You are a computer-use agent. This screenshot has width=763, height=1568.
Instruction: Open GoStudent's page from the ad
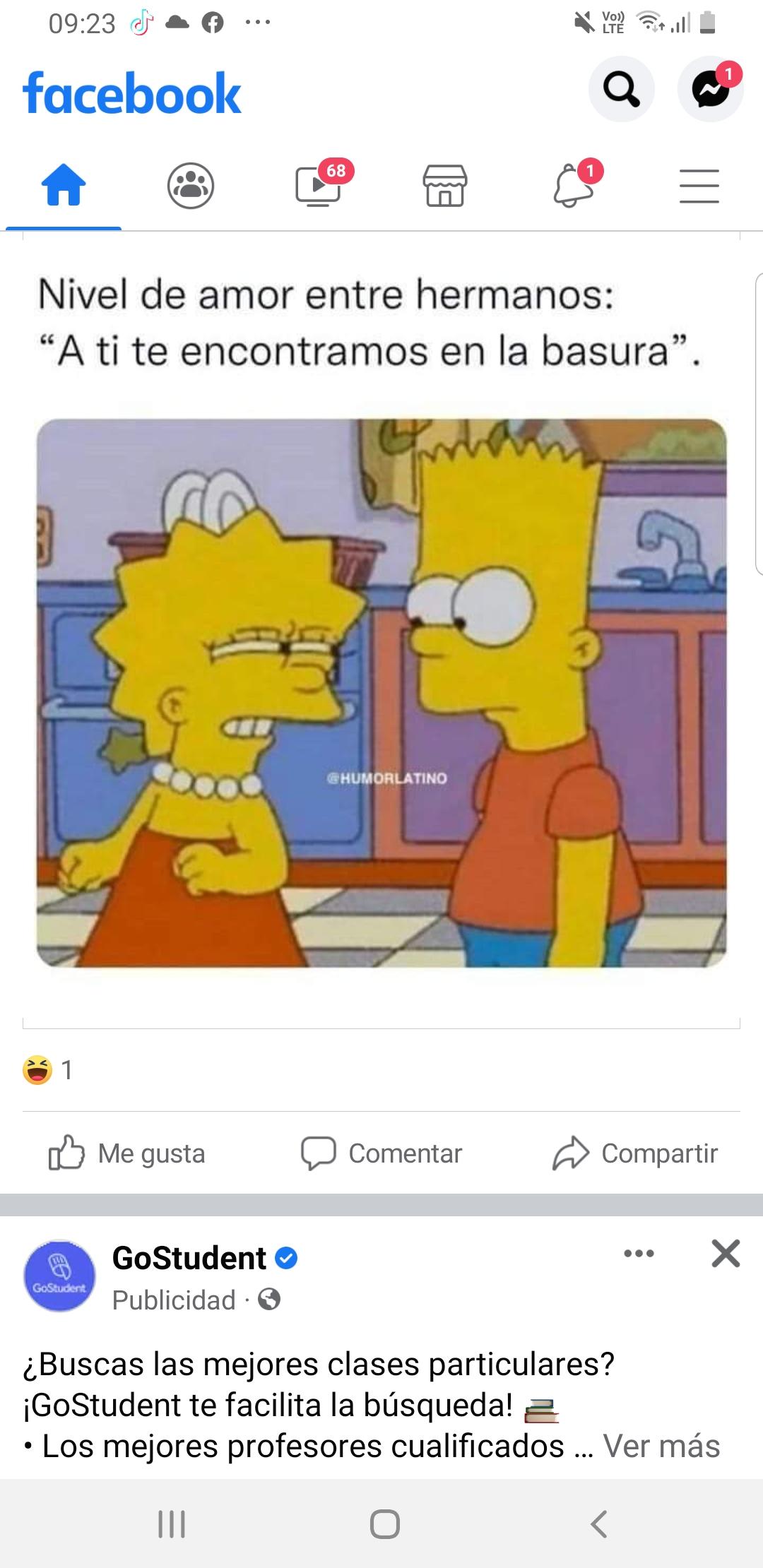pyautogui.click(x=189, y=1258)
